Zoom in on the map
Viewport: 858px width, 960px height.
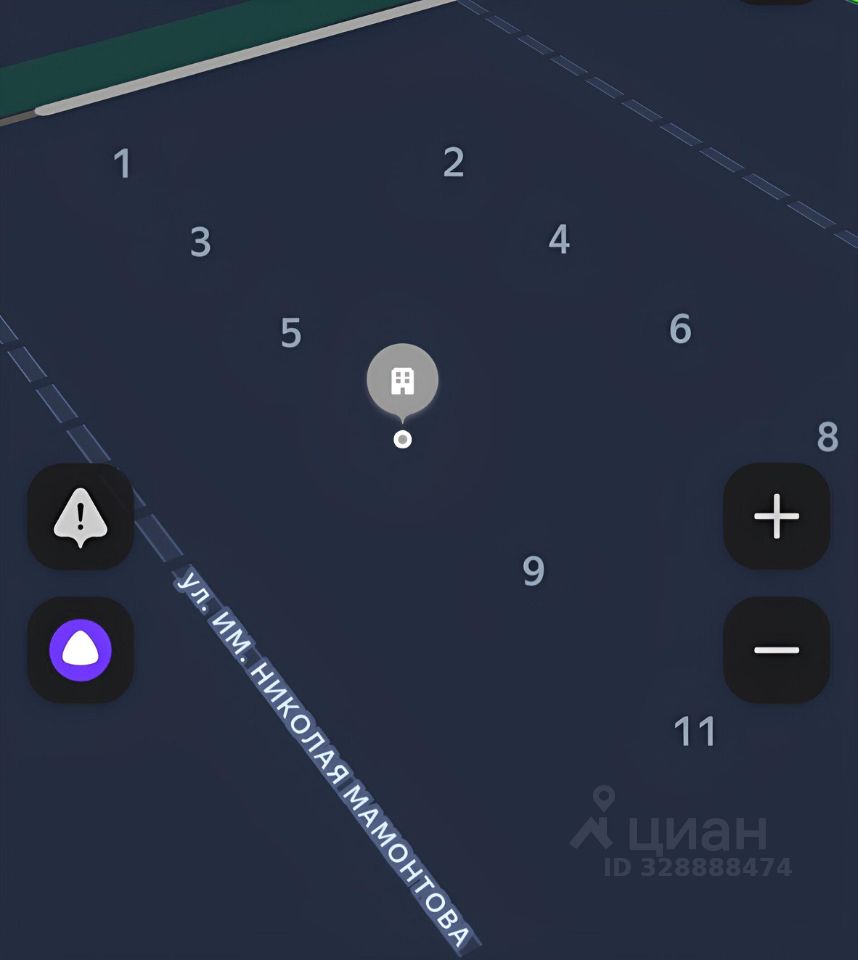pos(776,516)
